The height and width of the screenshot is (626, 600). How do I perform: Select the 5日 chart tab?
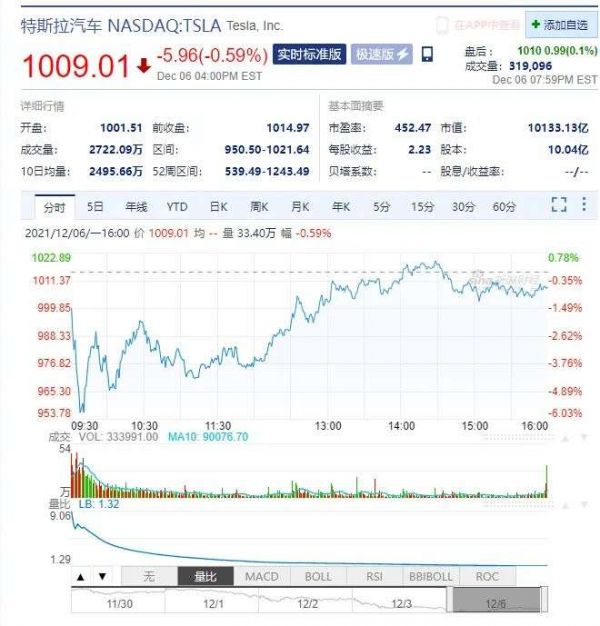pyautogui.click(x=95, y=207)
